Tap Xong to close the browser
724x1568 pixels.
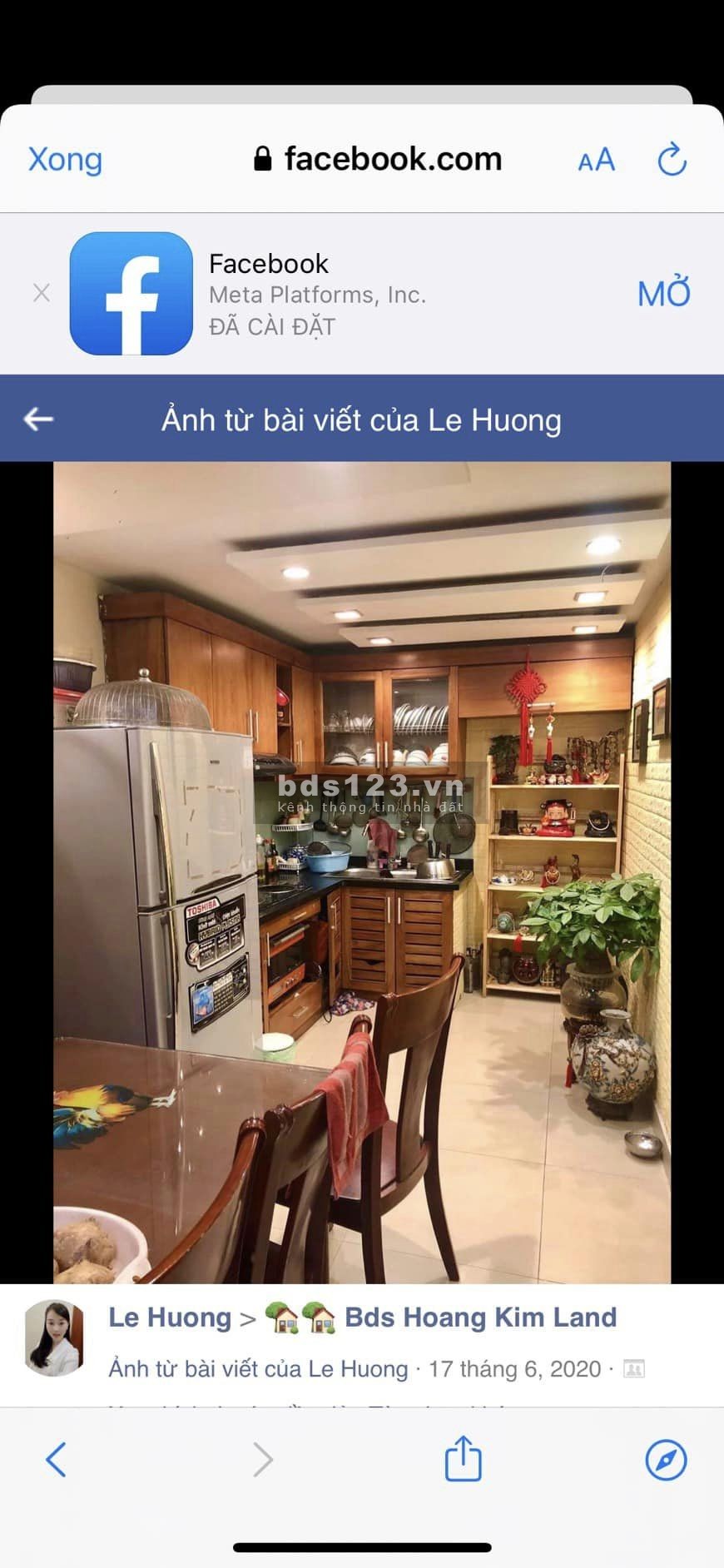point(65,159)
